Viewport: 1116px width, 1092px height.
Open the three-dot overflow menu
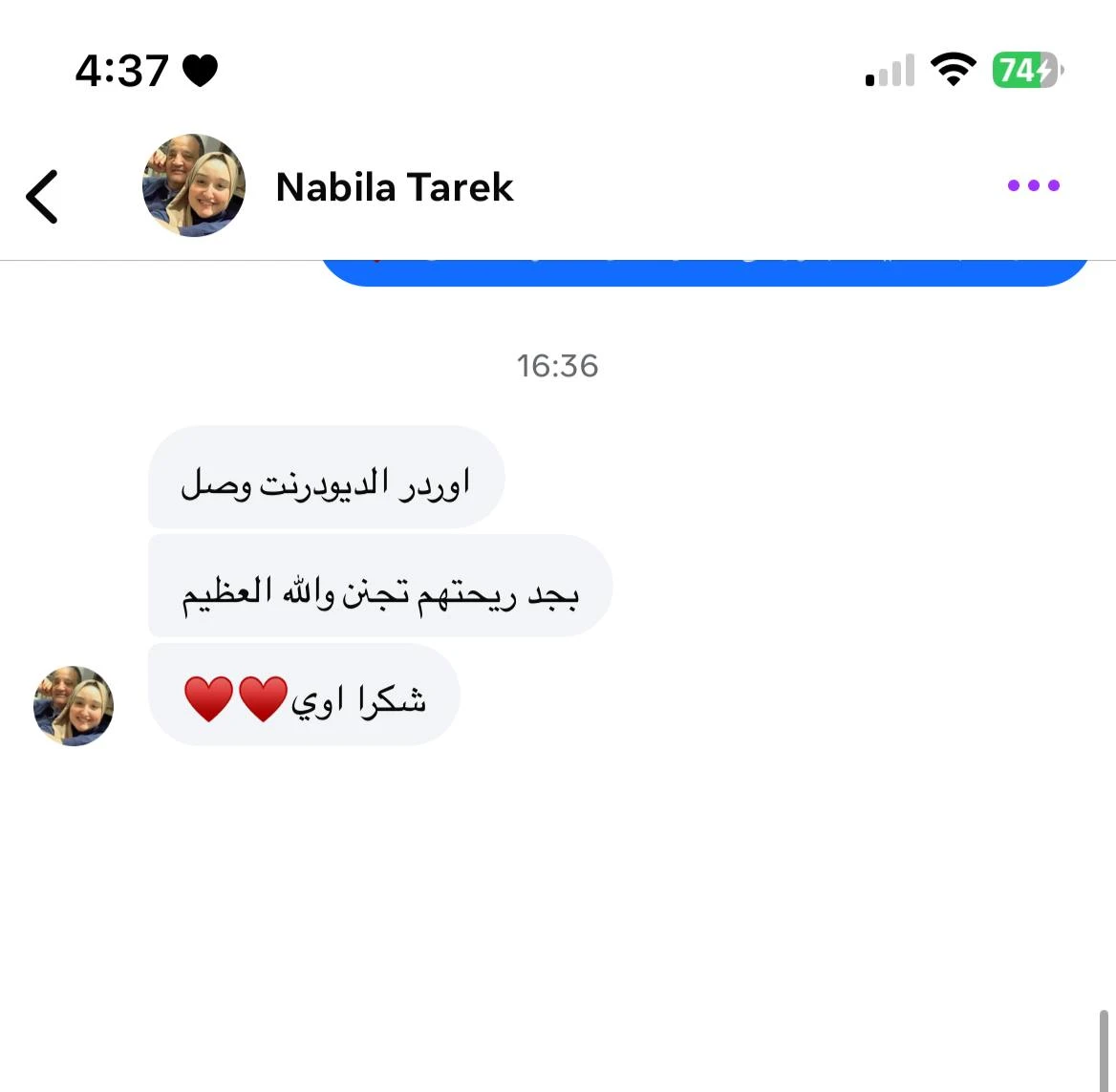click(x=1034, y=185)
